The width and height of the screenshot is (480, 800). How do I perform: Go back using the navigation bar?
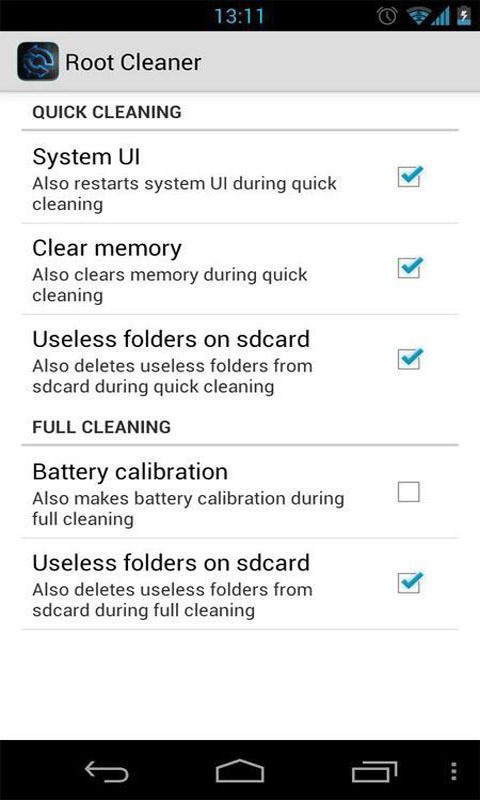[106, 771]
